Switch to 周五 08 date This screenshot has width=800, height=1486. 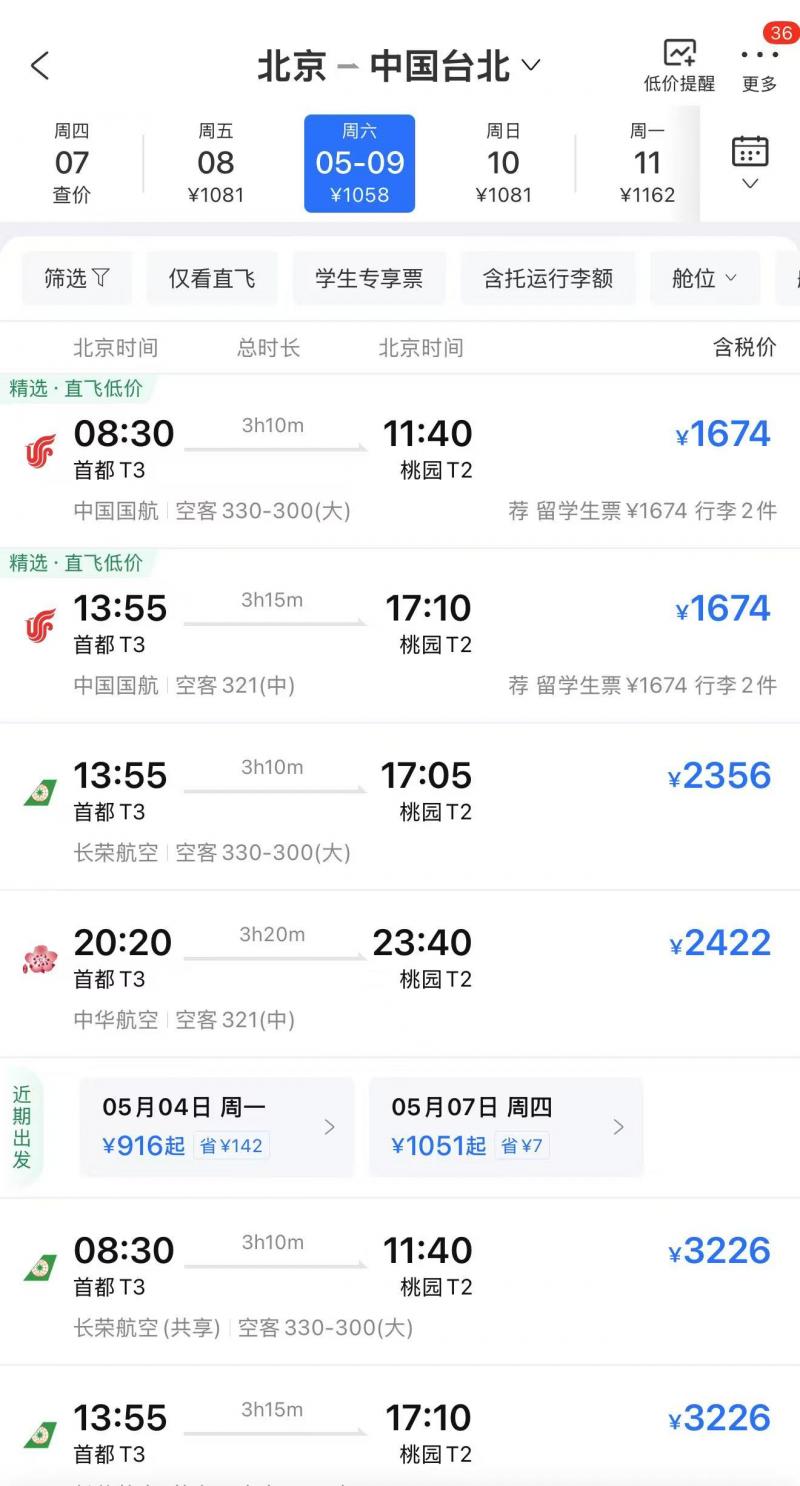(x=216, y=163)
